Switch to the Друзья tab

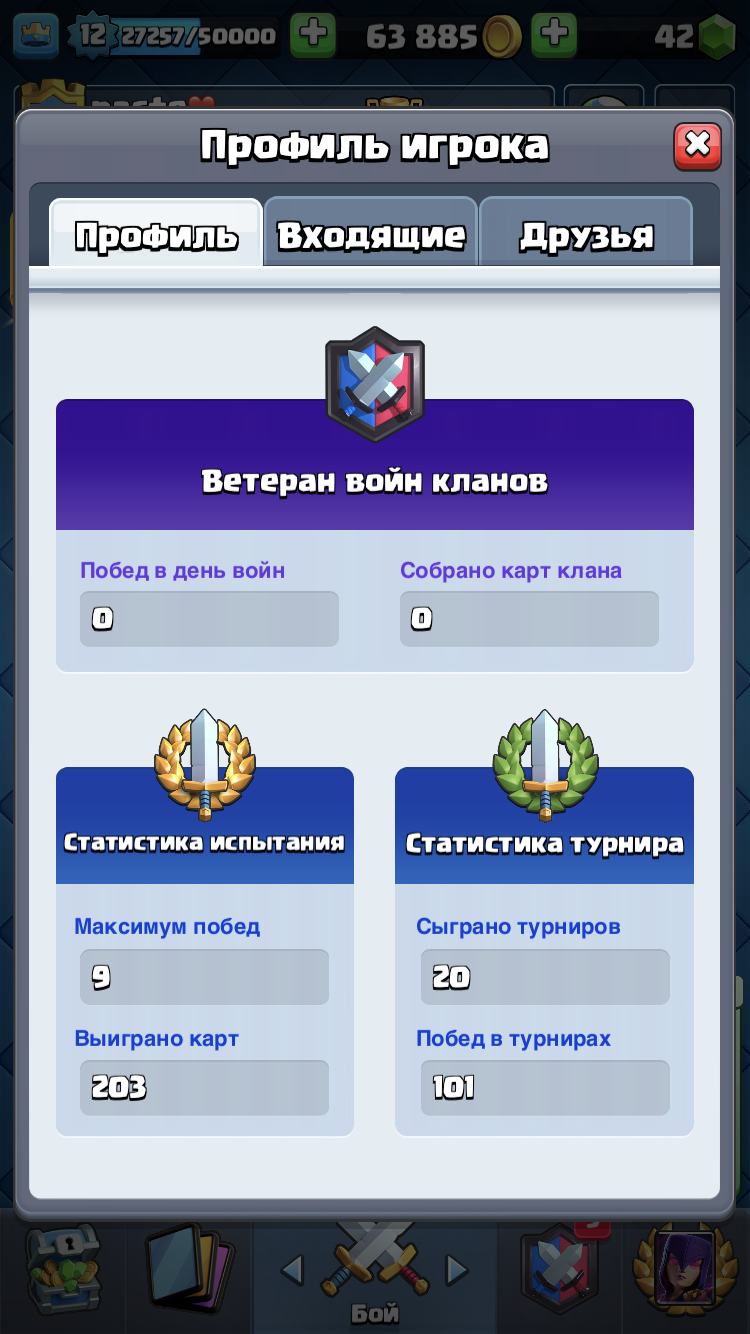point(586,235)
